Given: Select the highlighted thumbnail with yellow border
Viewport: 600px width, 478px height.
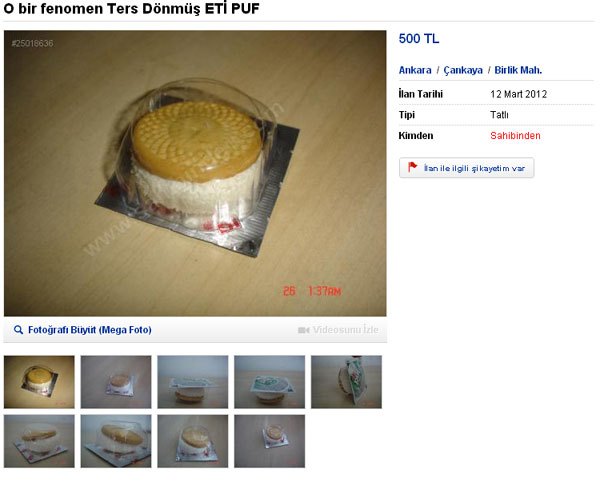Looking at the screenshot, I should coord(39,382).
